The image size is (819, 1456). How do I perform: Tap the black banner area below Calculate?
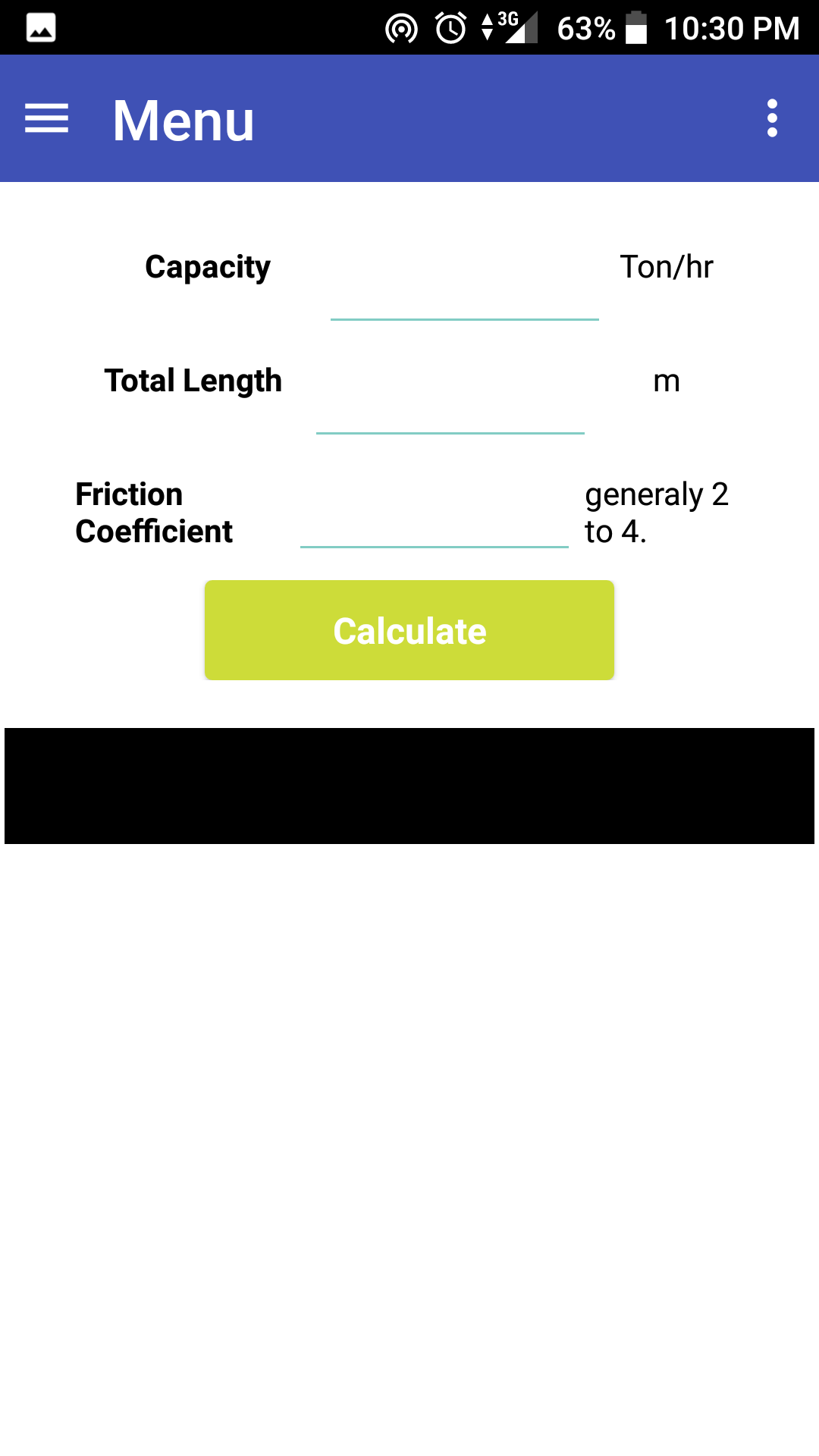409,785
